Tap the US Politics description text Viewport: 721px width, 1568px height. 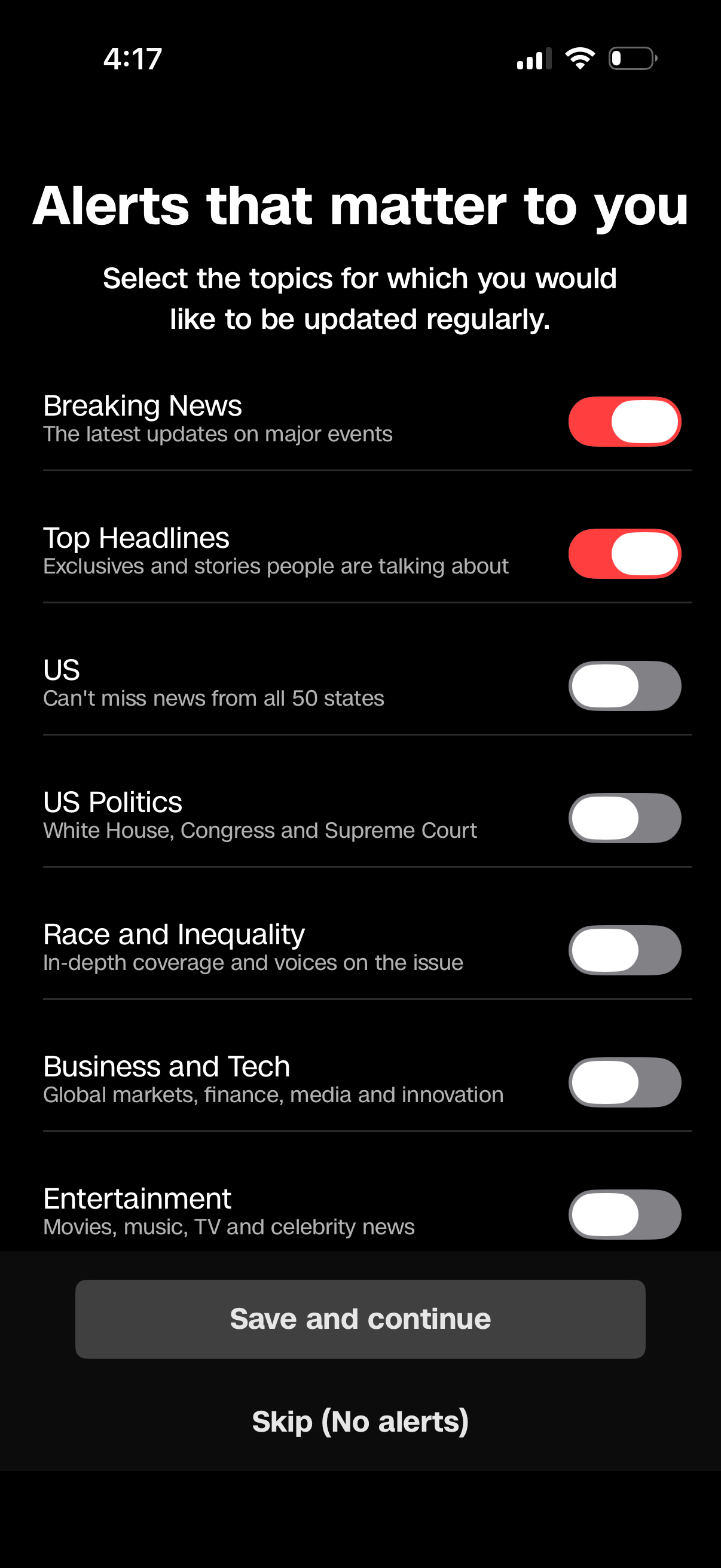pyautogui.click(x=260, y=829)
